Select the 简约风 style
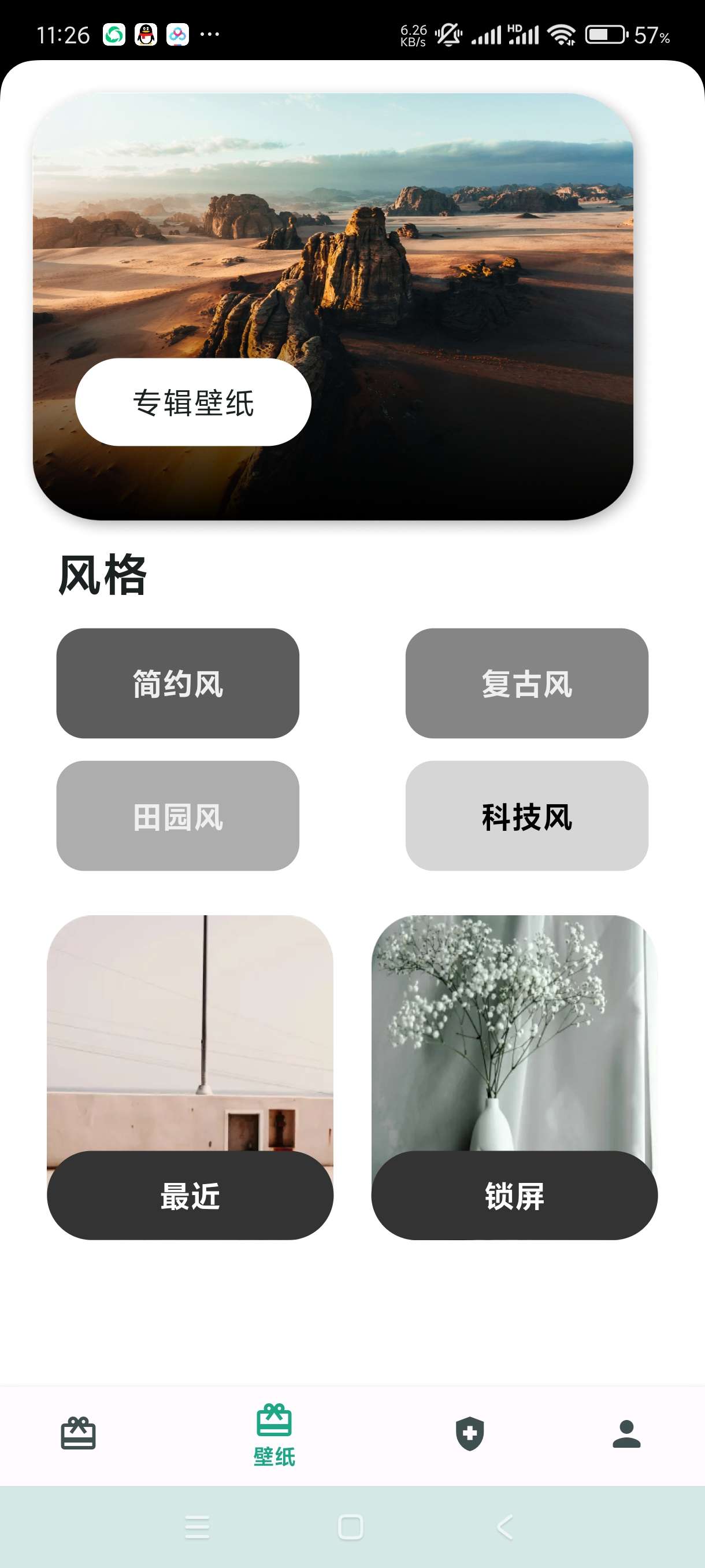The height and width of the screenshot is (1568, 705). click(x=177, y=683)
